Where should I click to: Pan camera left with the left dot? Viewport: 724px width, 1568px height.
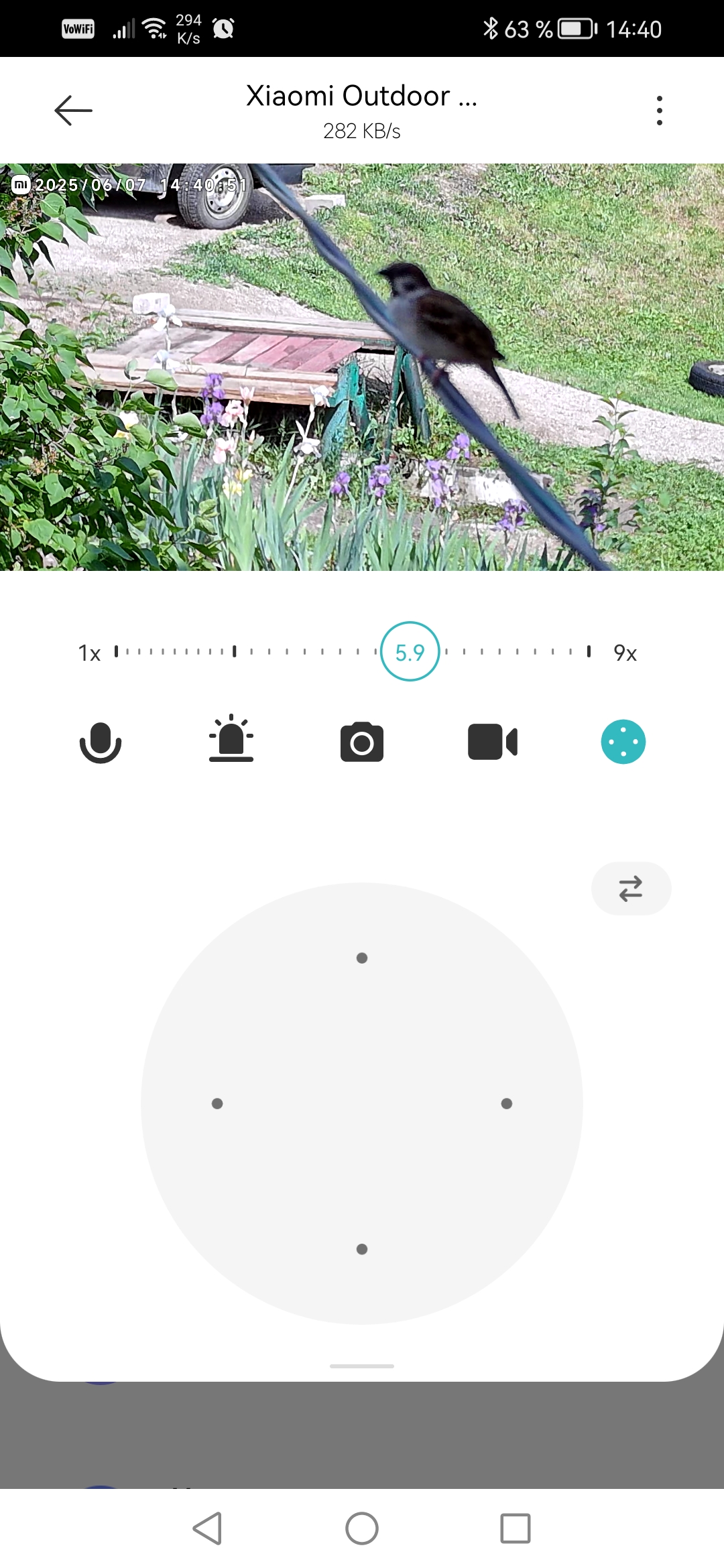click(x=217, y=1104)
